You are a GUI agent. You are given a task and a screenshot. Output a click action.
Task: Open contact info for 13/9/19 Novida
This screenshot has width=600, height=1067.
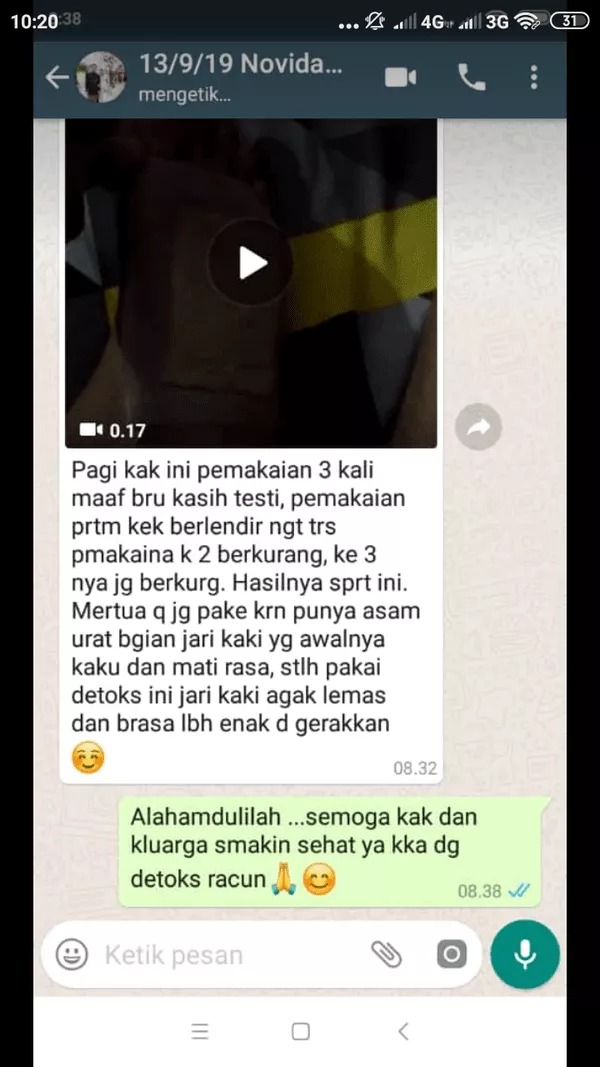(240, 78)
